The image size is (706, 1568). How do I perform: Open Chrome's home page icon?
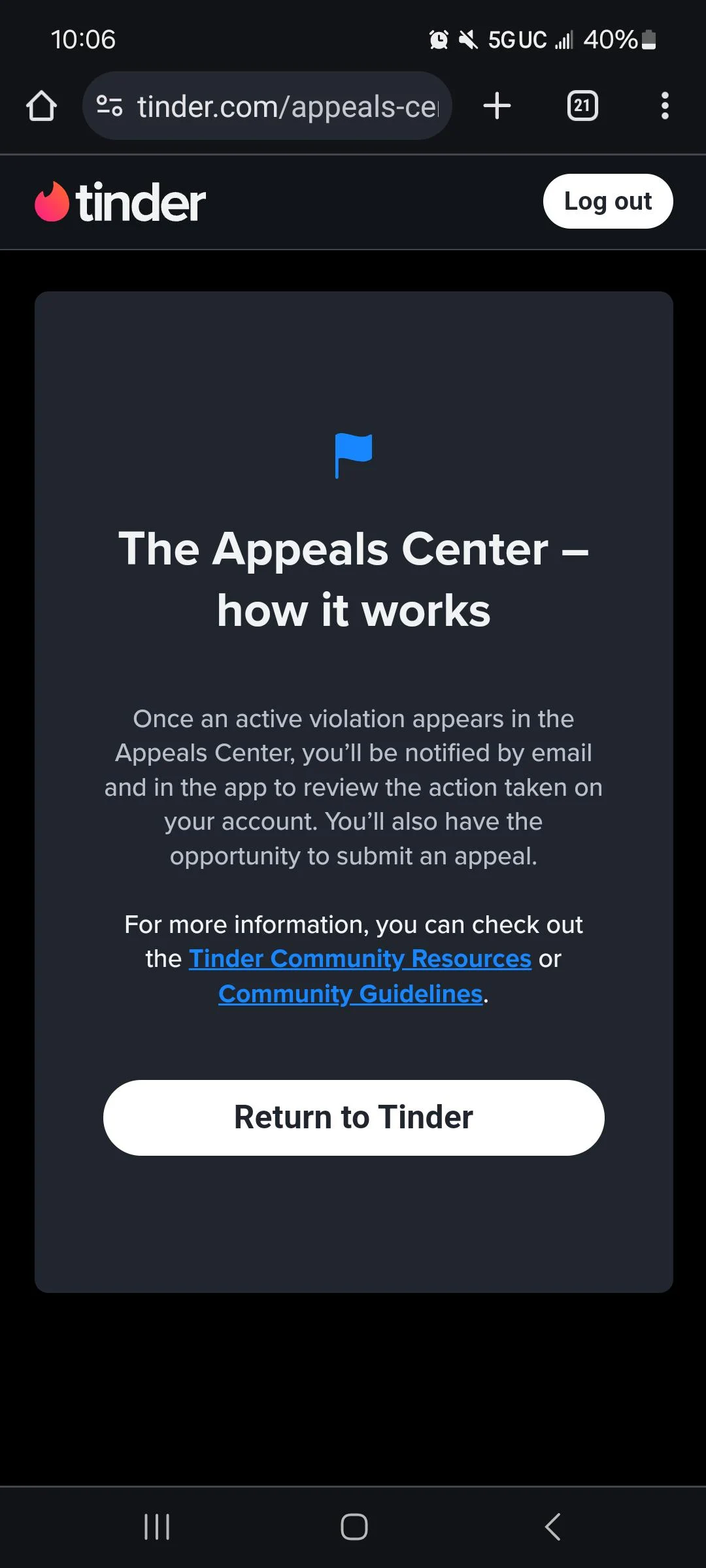[x=41, y=105]
